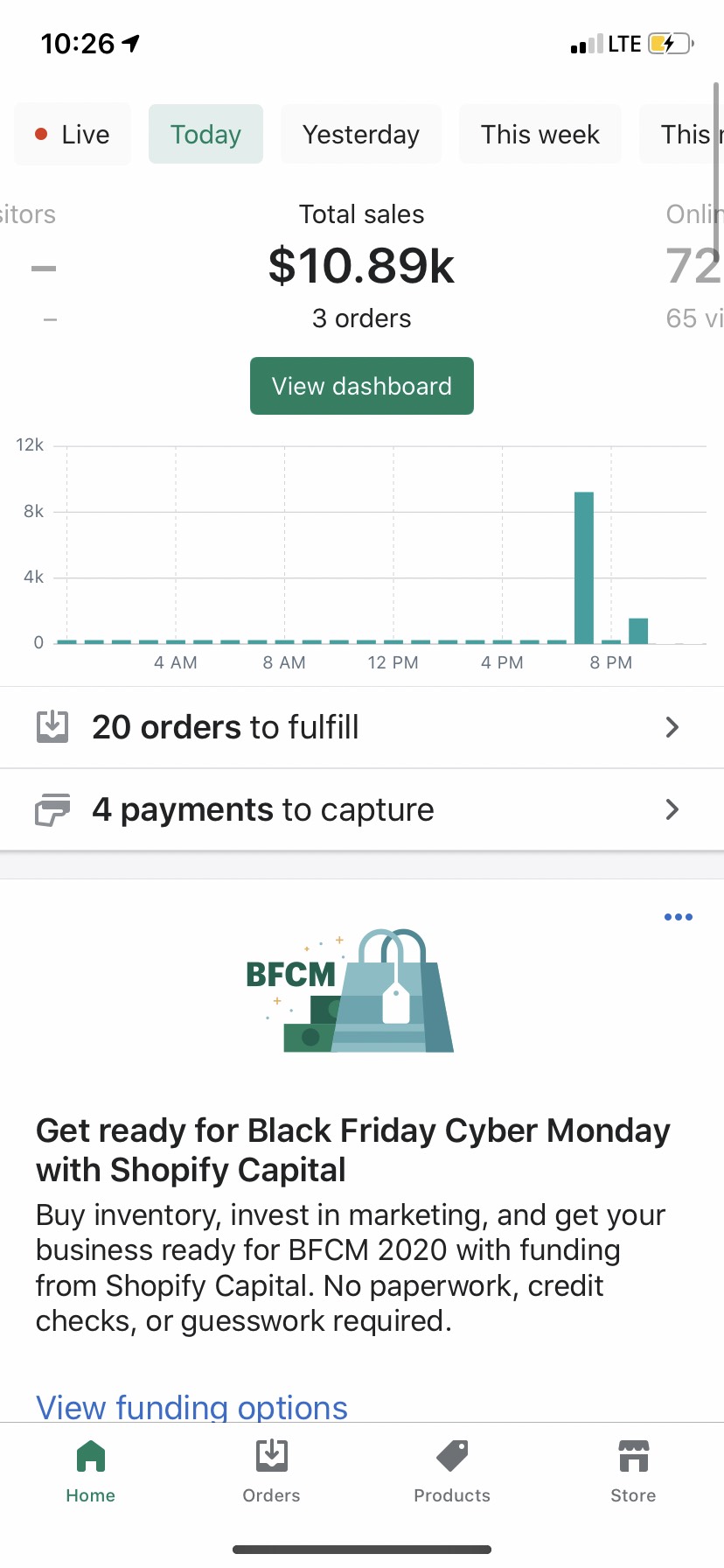This screenshot has width=724, height=1568.
Task: Switch to Yesterday's stats
Action: 361,135
